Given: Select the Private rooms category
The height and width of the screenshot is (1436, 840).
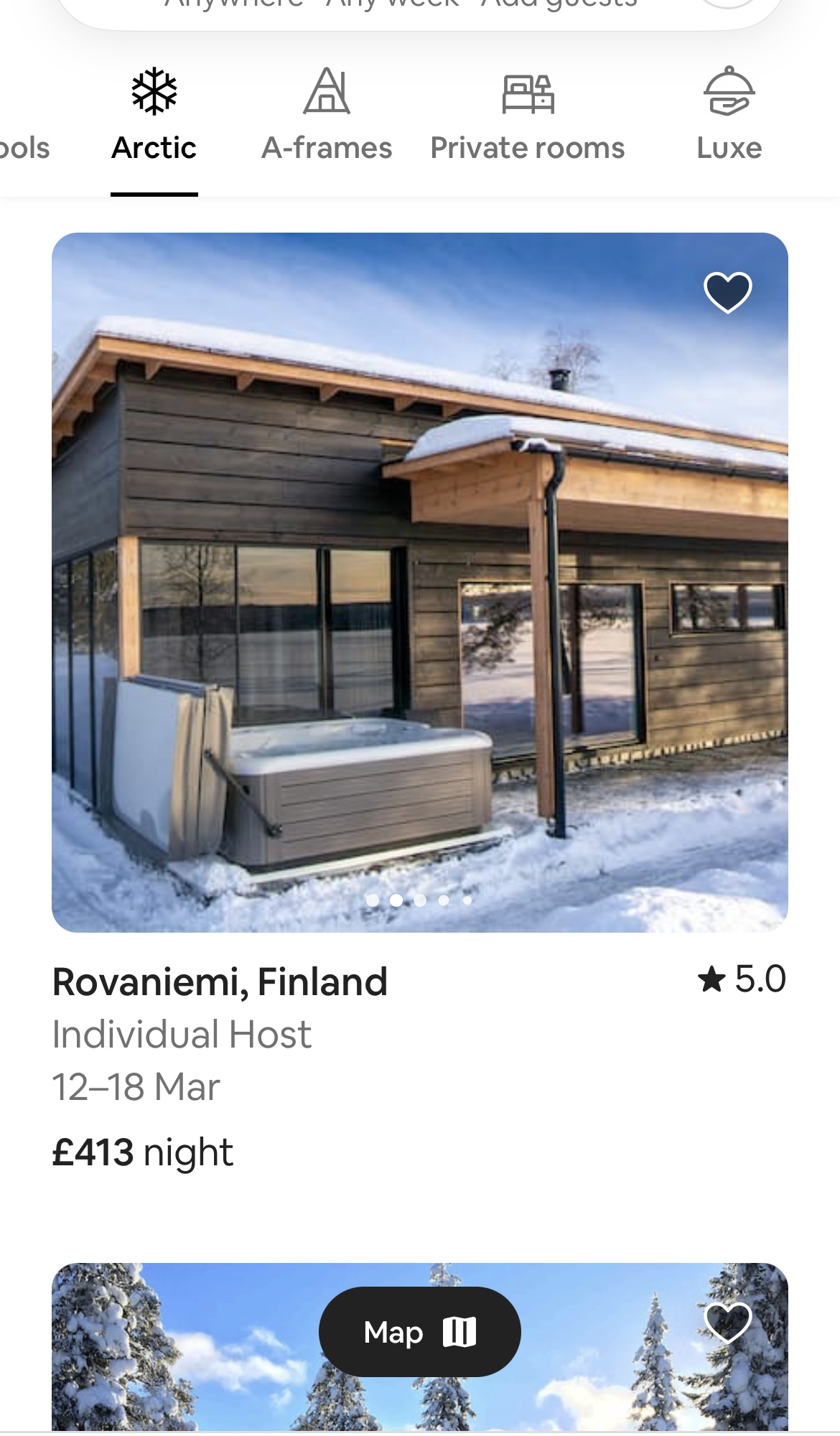Looking at the screenshot, I should [x=528, y=116].
